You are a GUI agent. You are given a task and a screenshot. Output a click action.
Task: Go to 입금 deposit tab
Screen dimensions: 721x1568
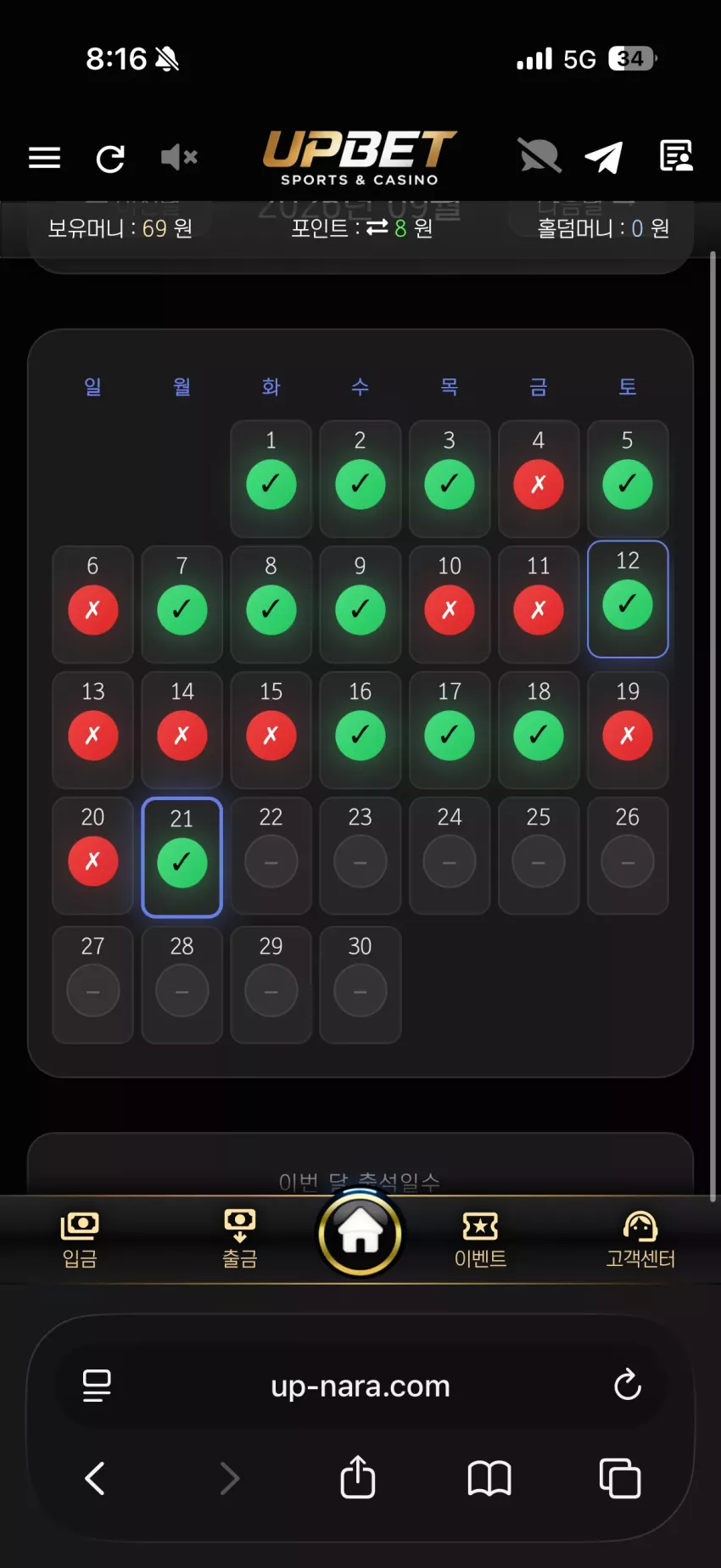80,1240
